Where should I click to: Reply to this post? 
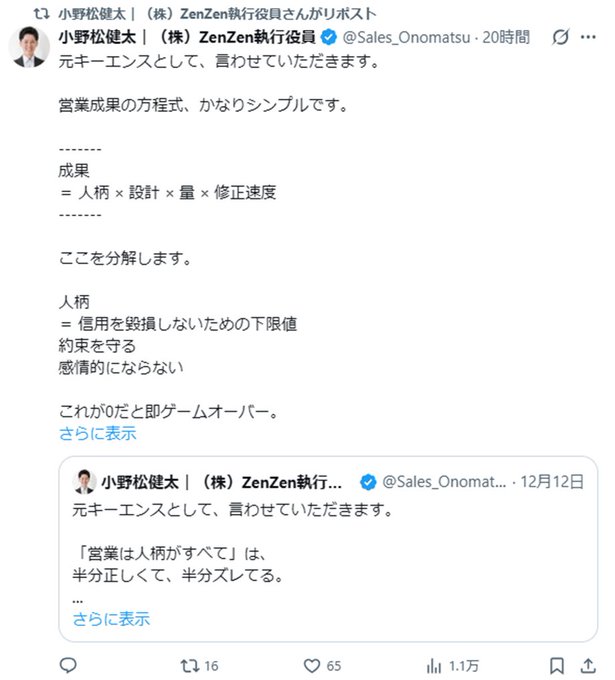tap(68, 665)
